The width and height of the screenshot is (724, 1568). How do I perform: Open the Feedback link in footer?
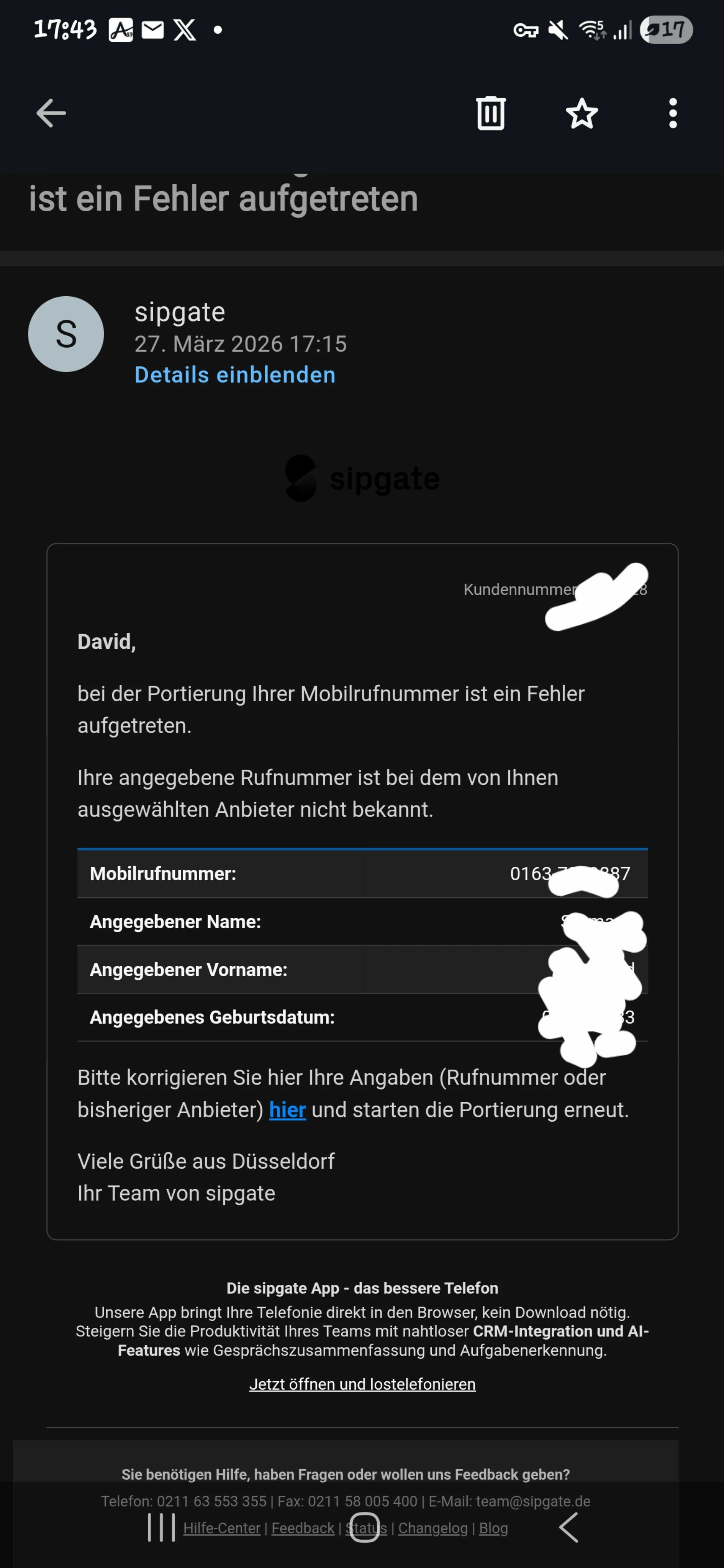point(303,1528)
